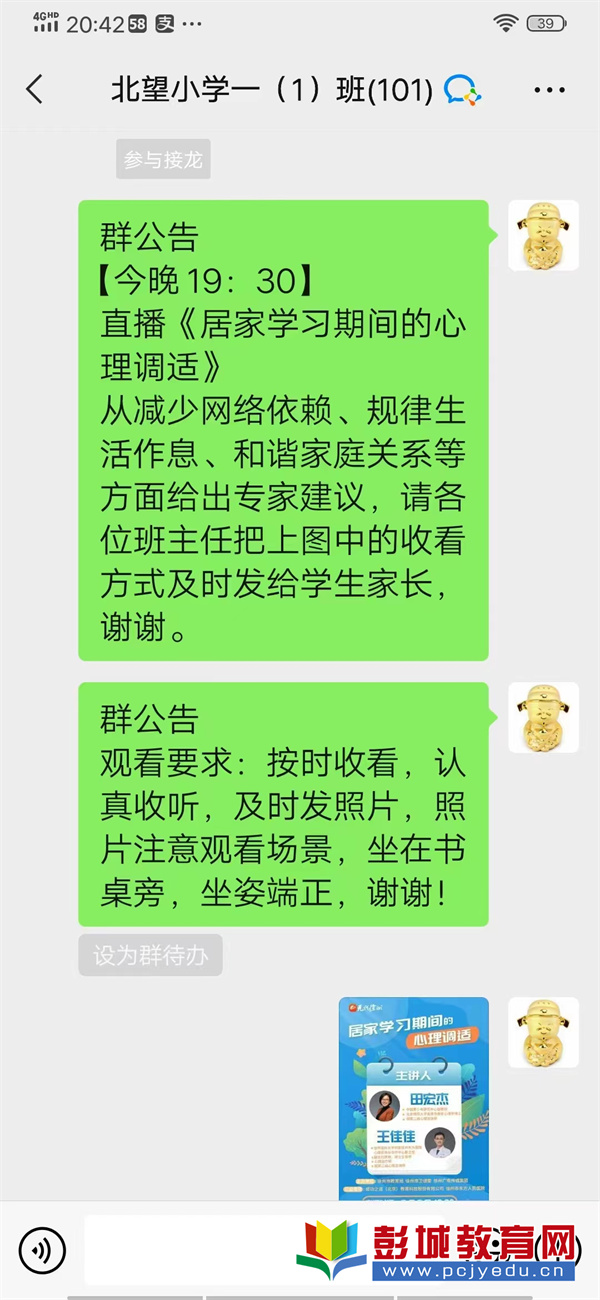Set the announcement as 群待办
The height and width of the screenshot is (1300, 600).
point(151,955)
